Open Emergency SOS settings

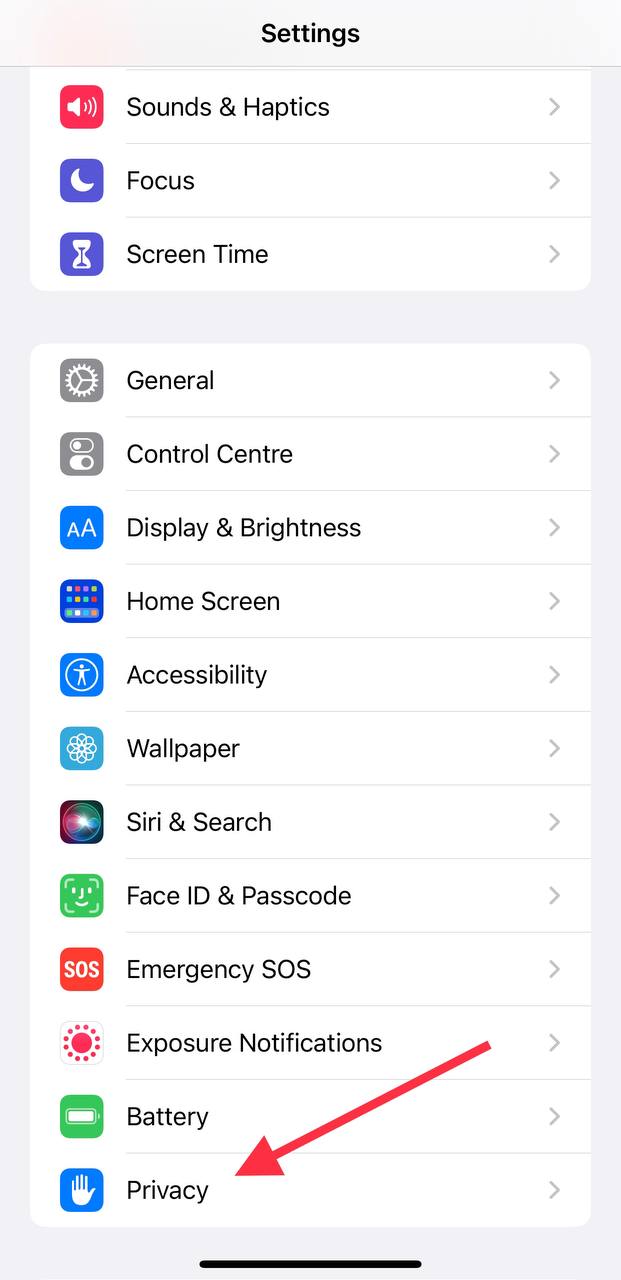(218, 969)
